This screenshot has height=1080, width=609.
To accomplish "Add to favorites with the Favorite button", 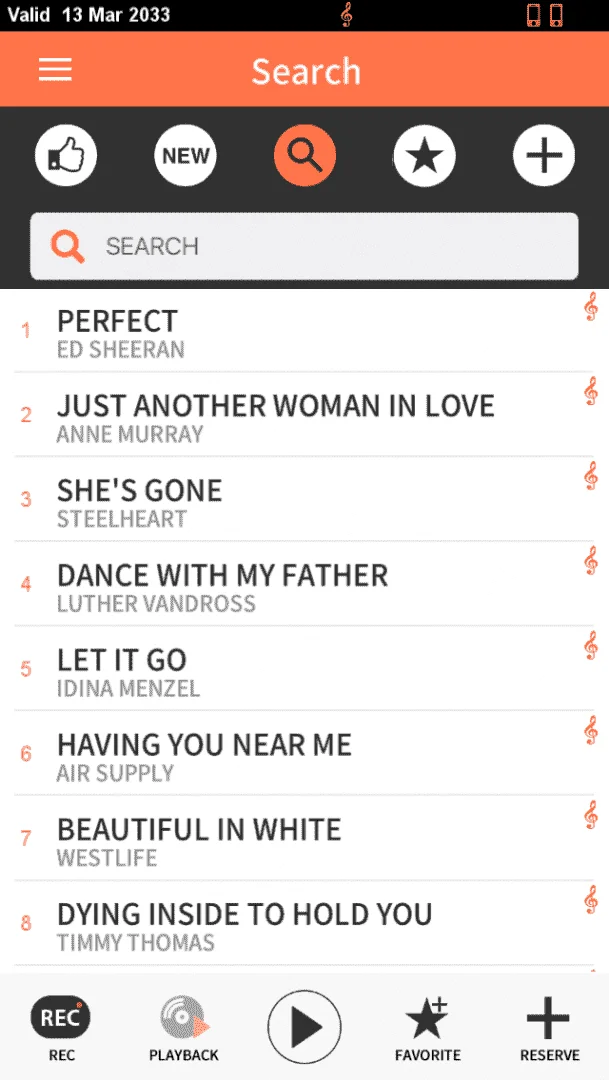I will [427, 1028].
